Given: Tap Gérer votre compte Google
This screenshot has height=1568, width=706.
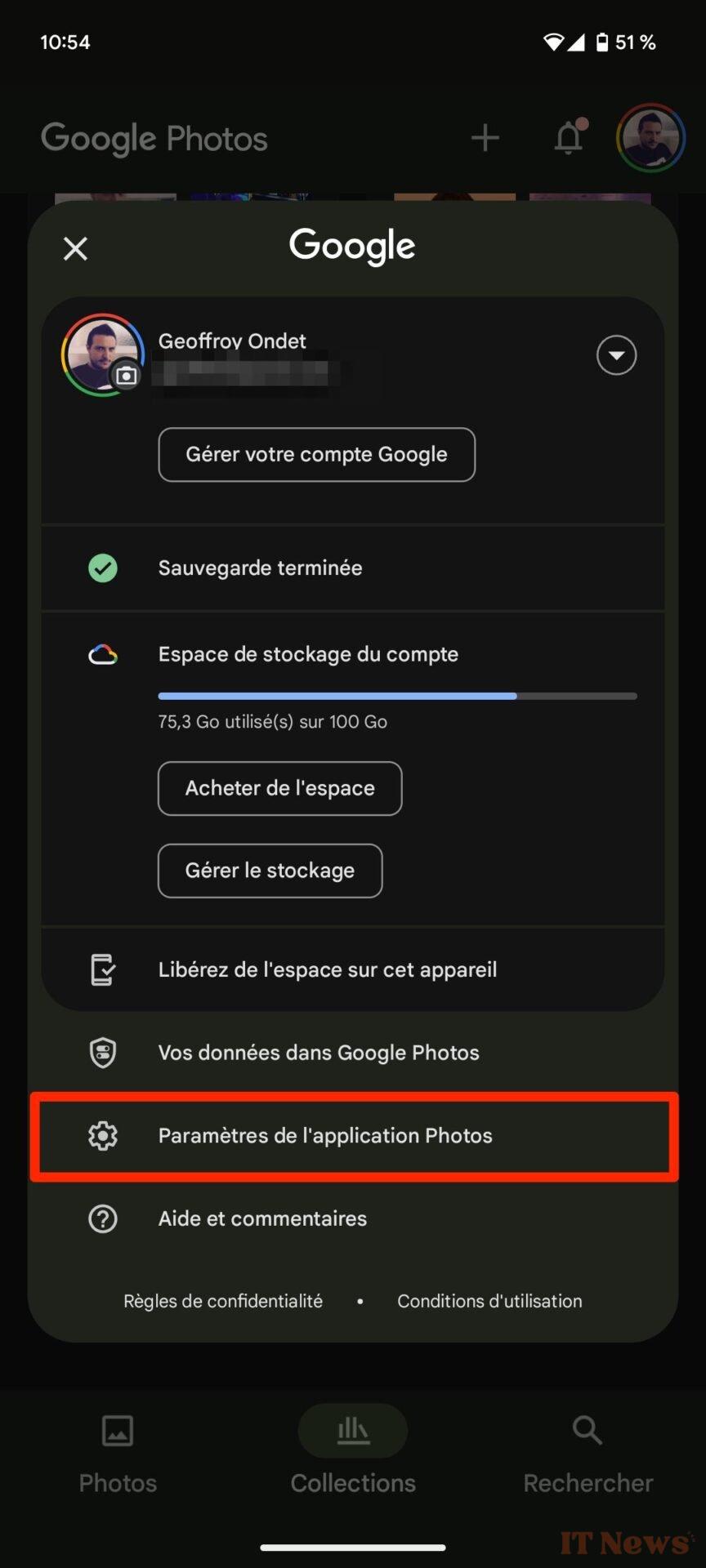Looking at the screenshot, I should (x=316, y=454).
